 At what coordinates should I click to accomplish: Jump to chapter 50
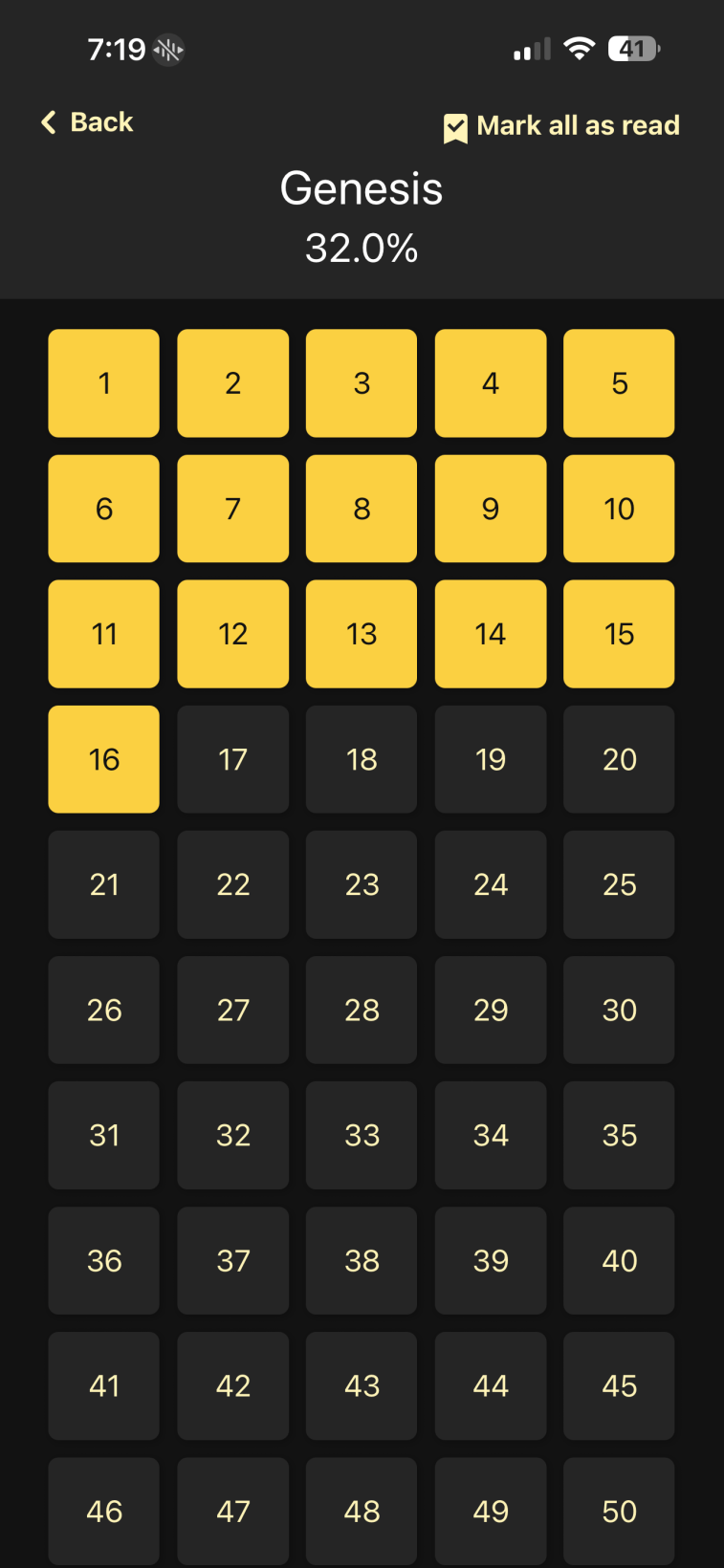click(619, 1511)
